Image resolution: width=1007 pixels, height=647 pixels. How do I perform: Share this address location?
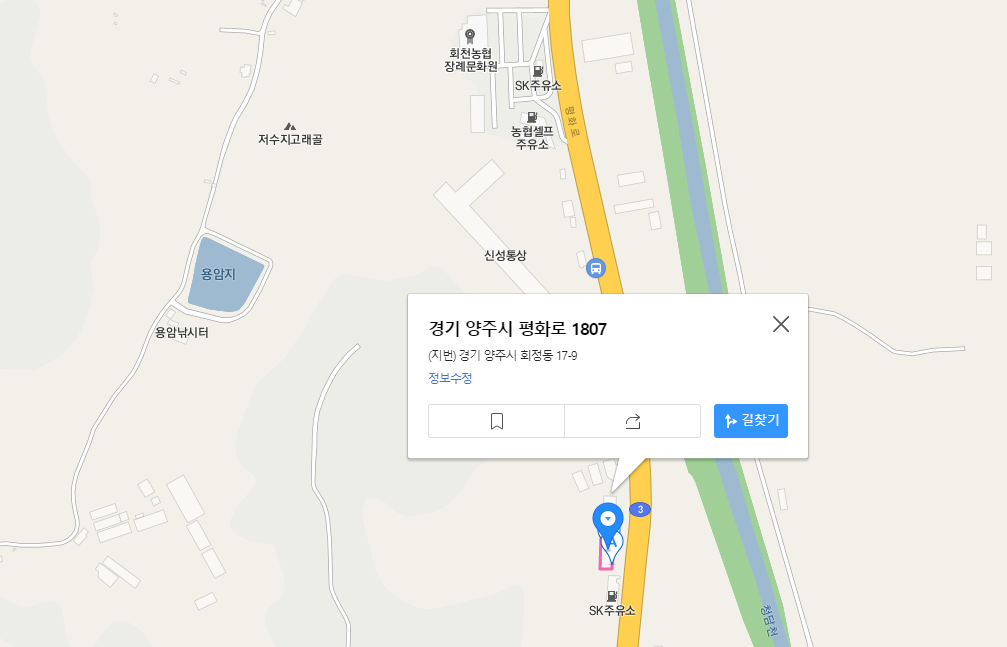click(632, 421)
